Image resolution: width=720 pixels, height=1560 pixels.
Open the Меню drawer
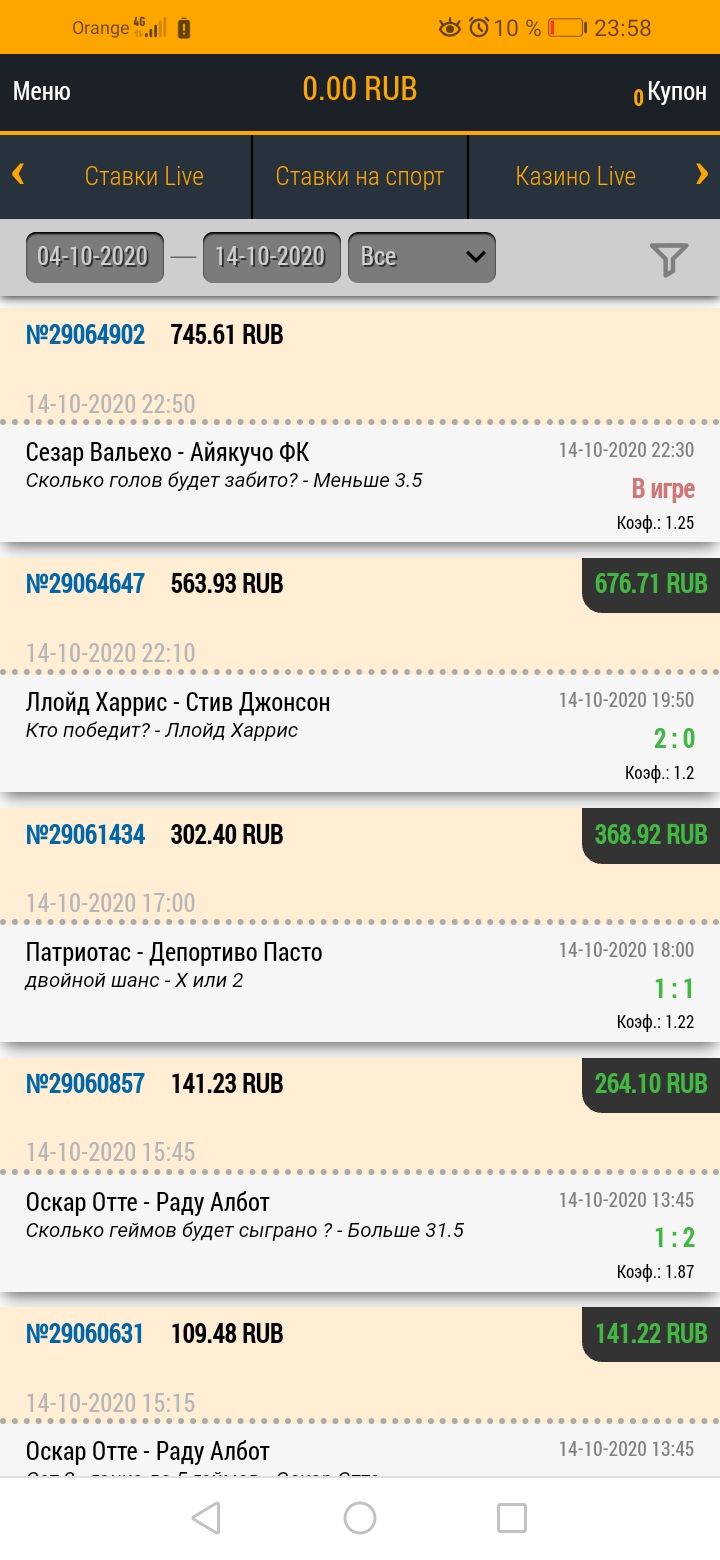(x=42, y=92)
